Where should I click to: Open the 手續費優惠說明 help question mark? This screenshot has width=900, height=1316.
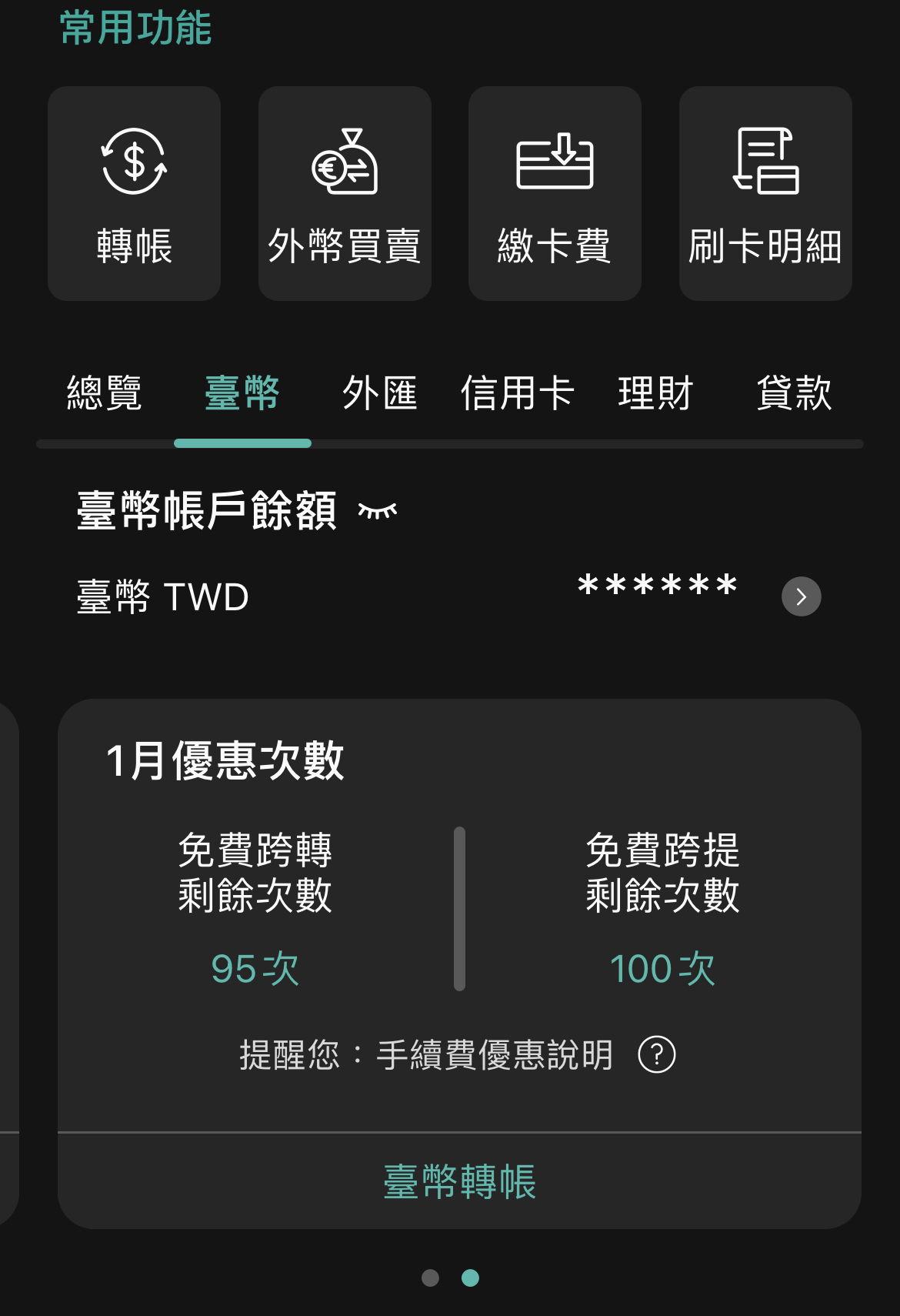pos(657,1054)
